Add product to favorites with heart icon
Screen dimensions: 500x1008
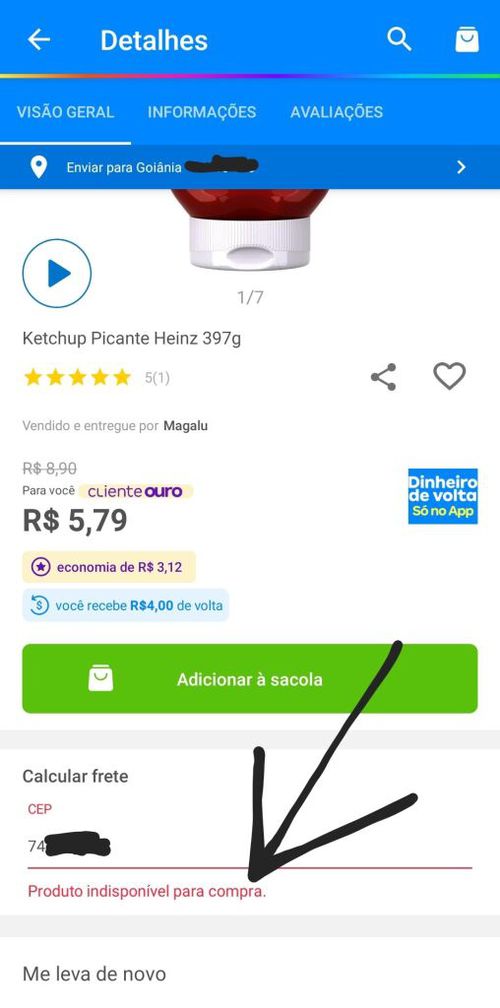[x=449, y=376]
